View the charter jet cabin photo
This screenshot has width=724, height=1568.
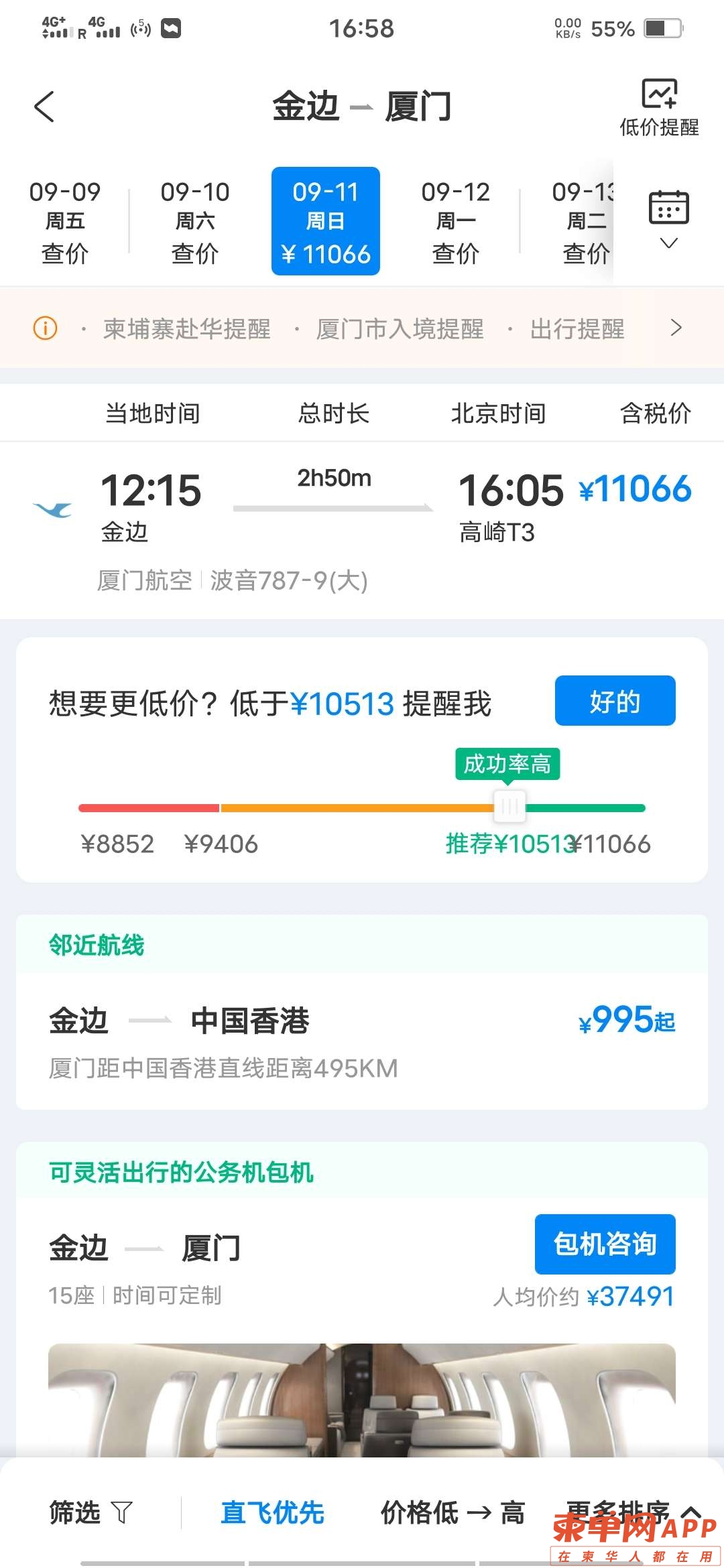[x=362, y=1399]
